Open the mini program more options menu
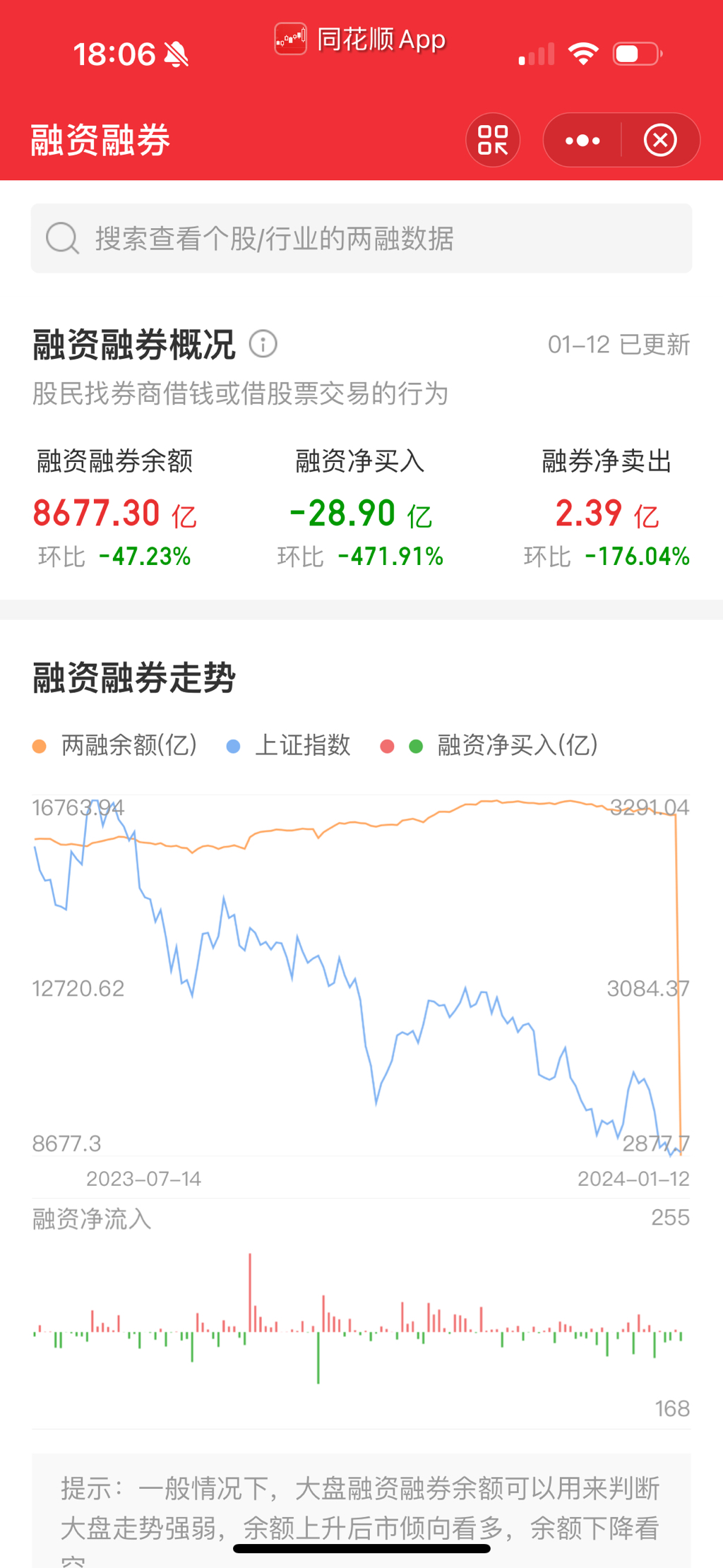 pos(582,140)
